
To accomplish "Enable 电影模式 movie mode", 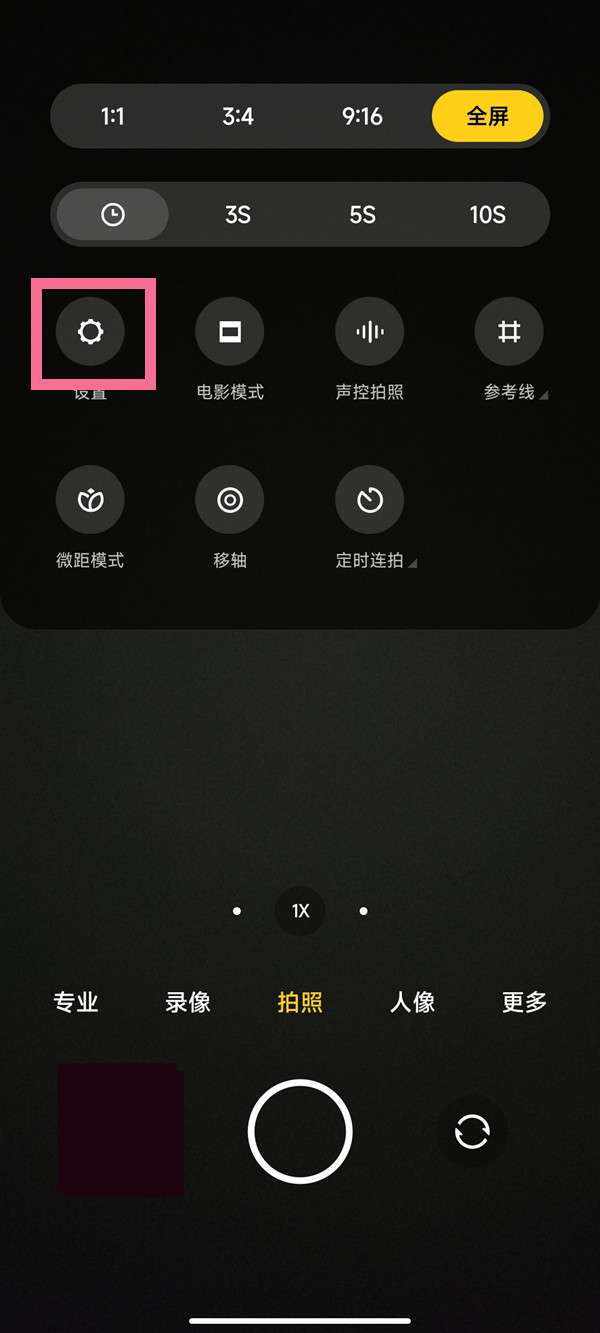I will (230, 331).
